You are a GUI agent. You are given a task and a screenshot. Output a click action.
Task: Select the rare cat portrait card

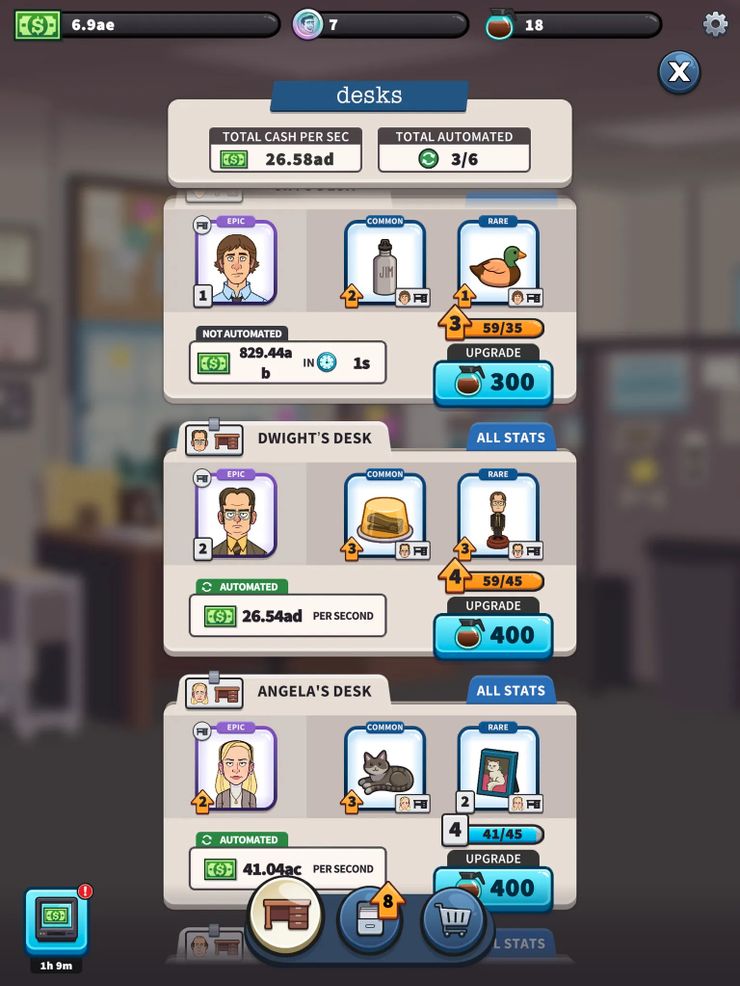tap(498, 770)
